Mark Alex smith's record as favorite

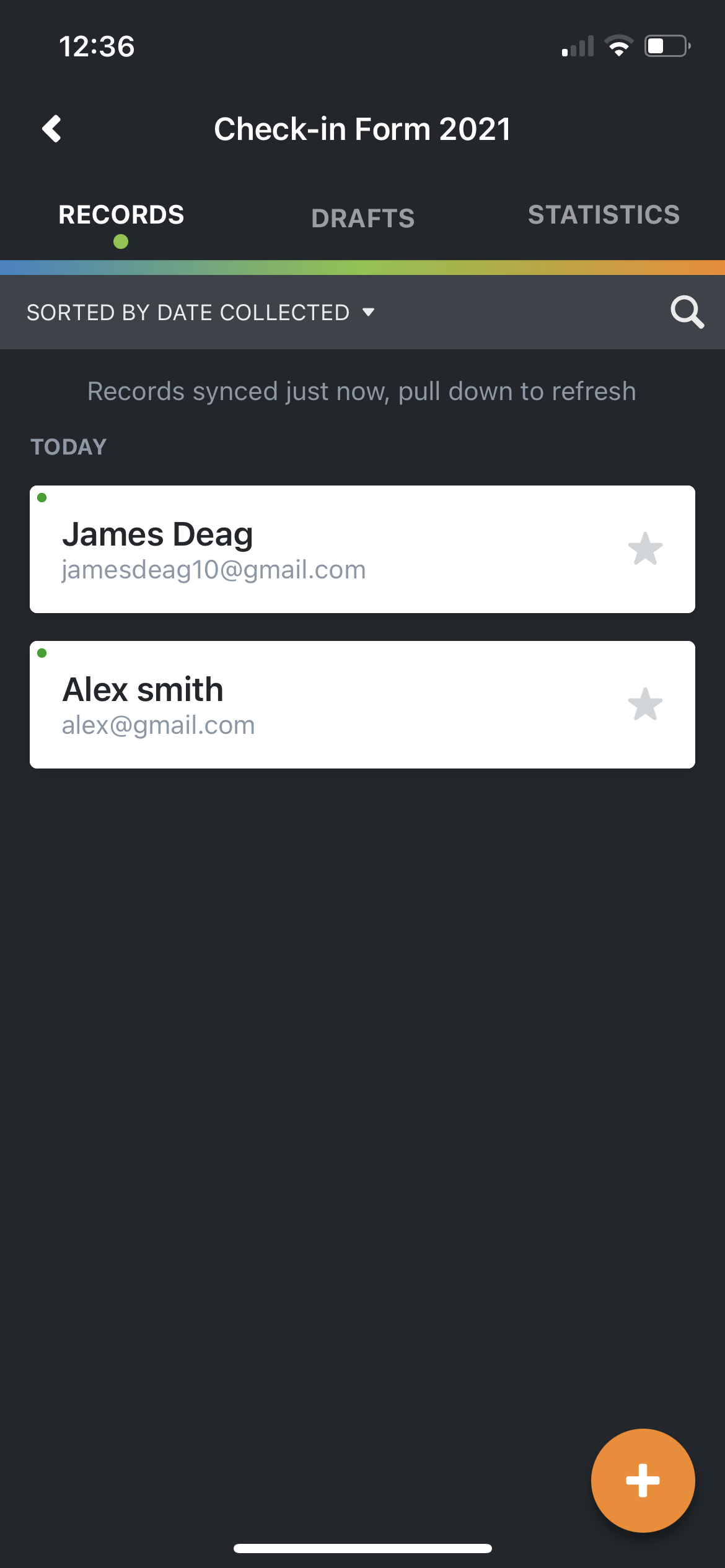[x=645, y=705]
